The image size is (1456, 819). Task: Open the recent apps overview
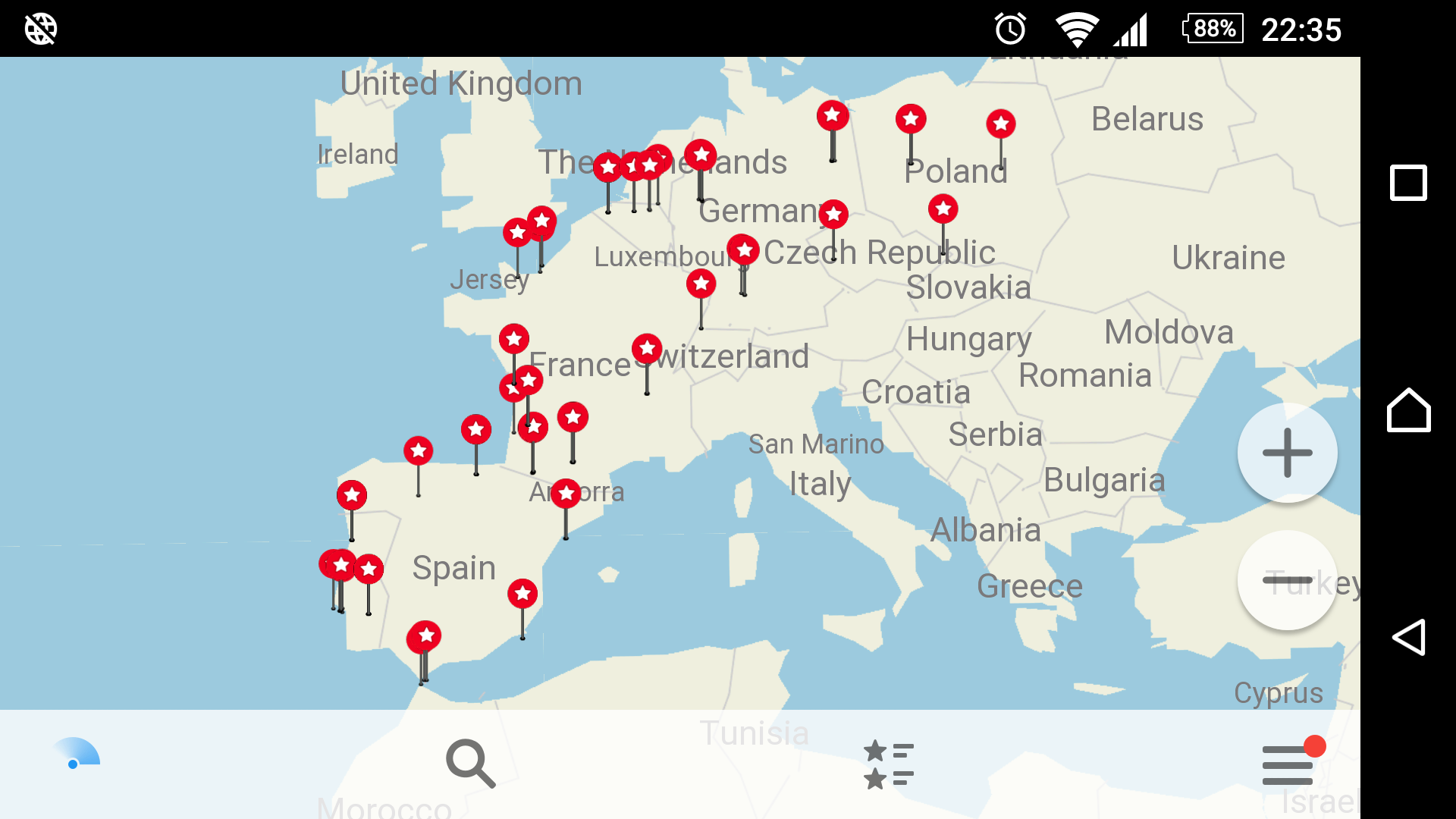[1408, 183]
